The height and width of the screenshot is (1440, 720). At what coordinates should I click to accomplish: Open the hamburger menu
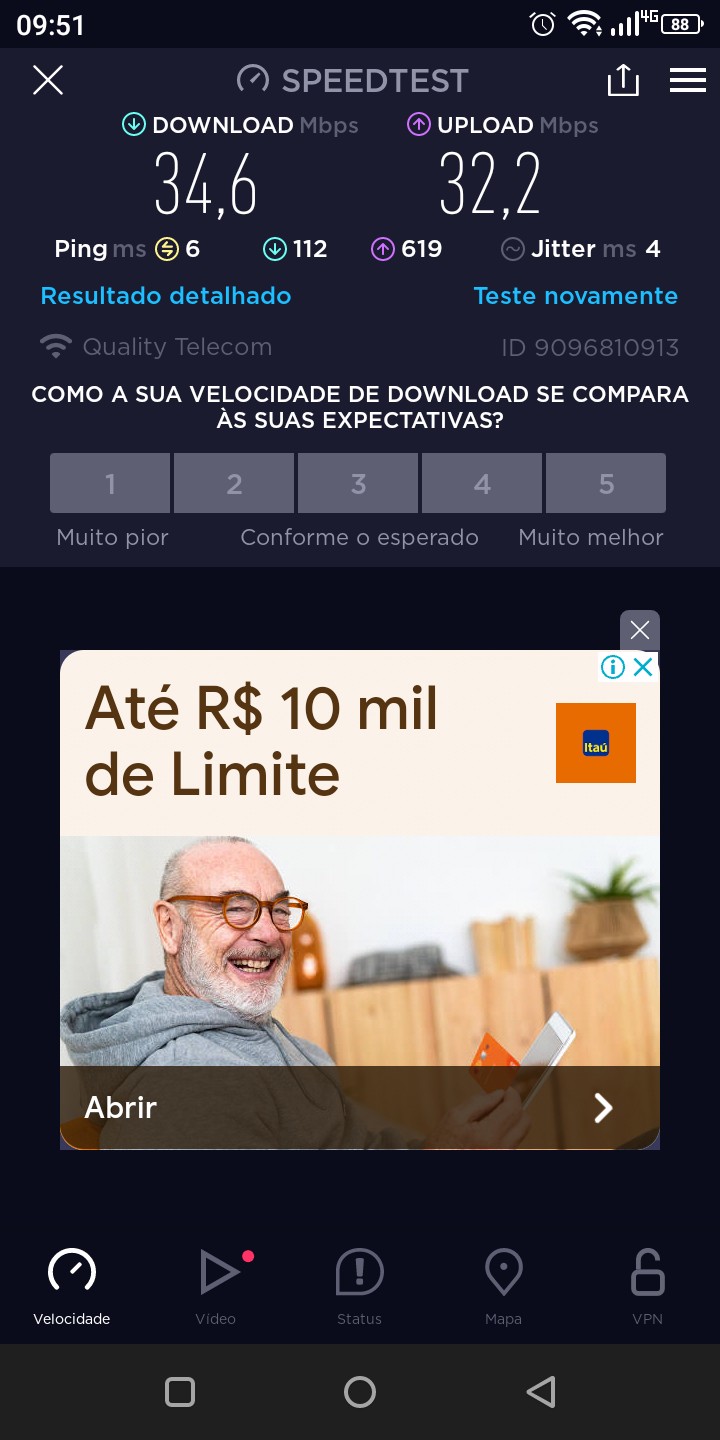[x=688, y=80]
